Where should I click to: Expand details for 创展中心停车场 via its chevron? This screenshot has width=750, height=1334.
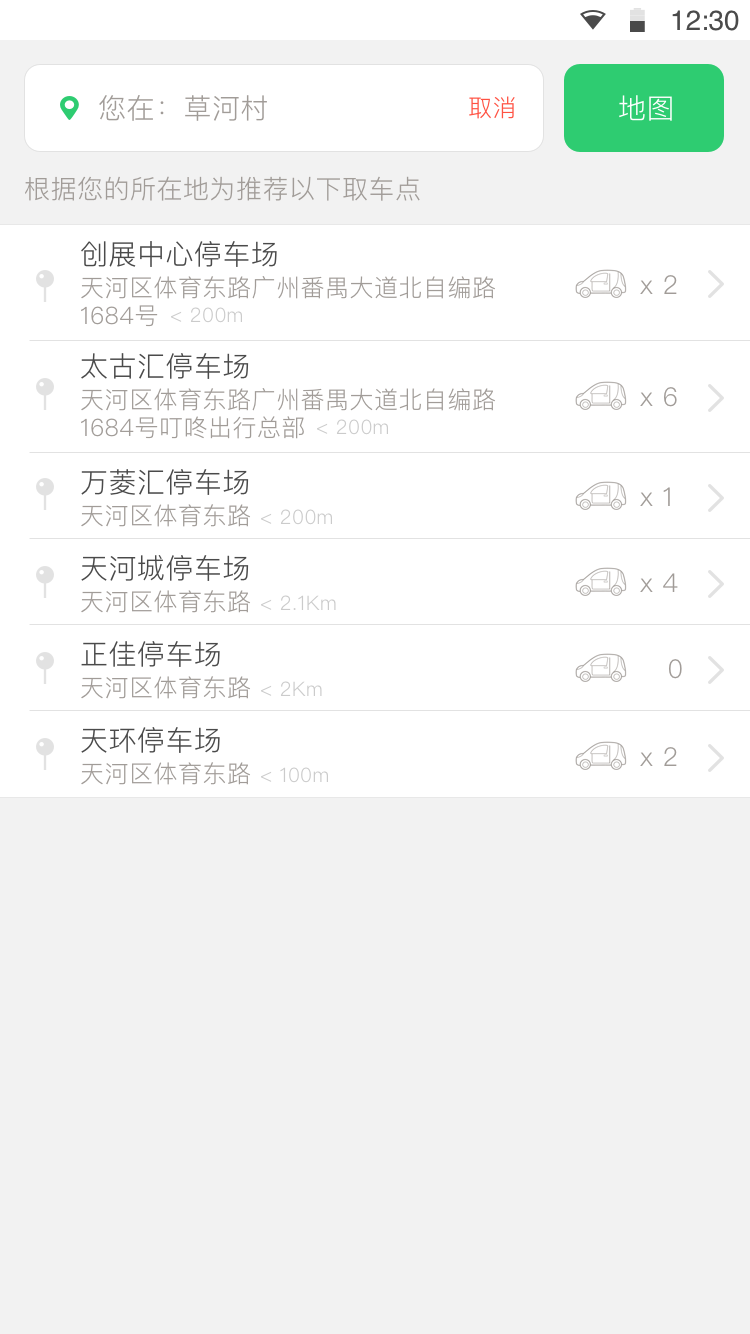click(x=716, y=284)
